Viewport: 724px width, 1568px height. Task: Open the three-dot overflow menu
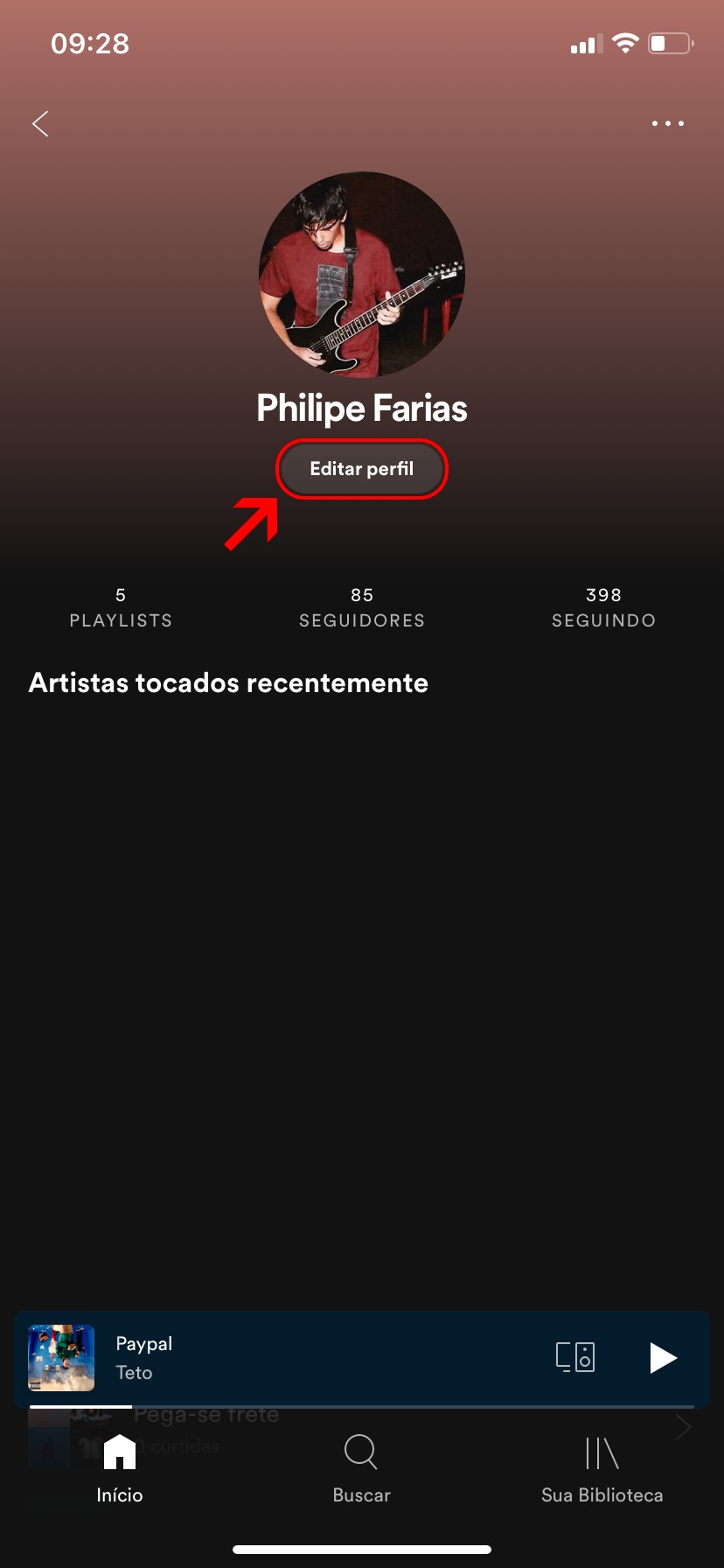pos(668,123)
